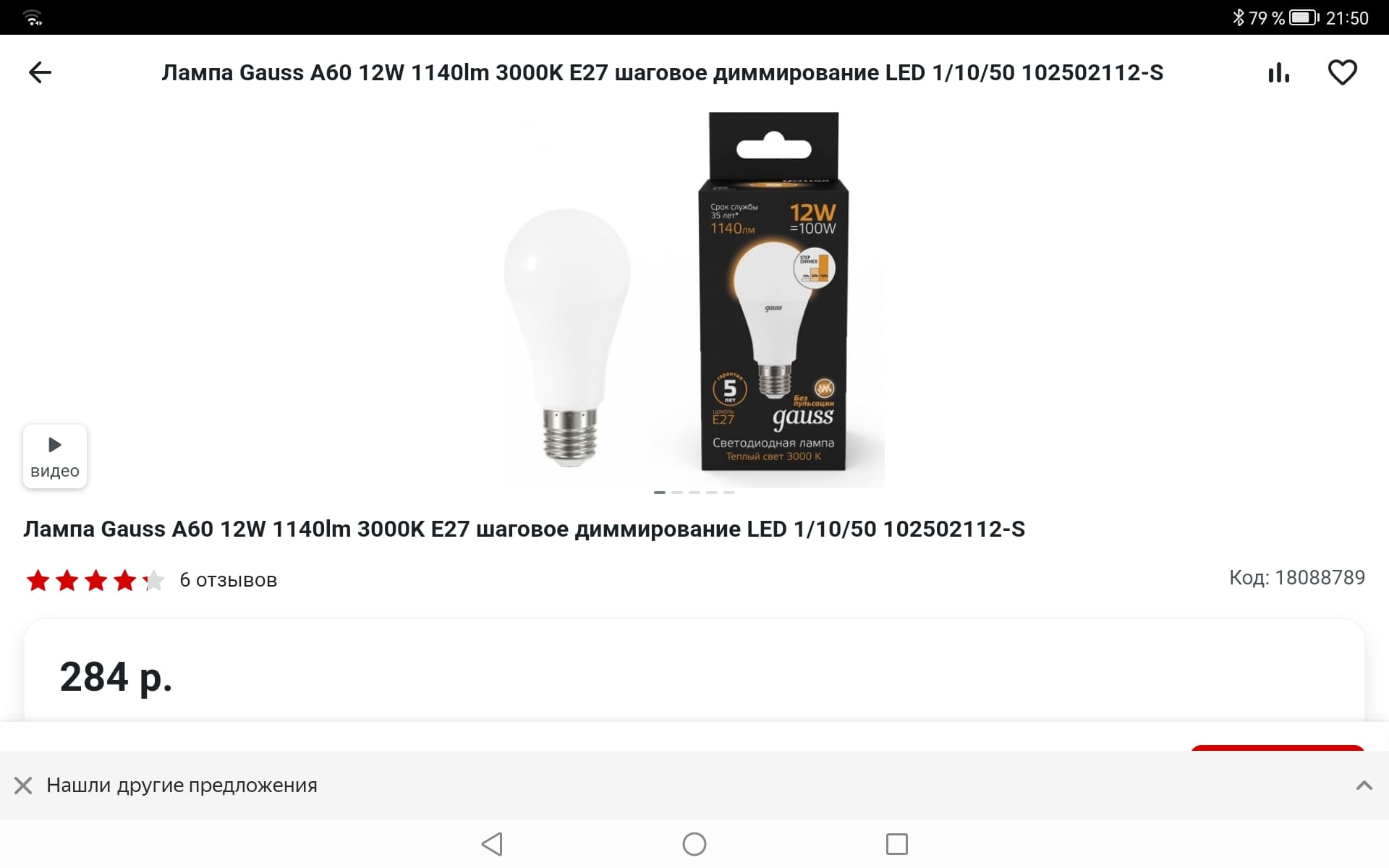Viewport: 1389px width, 868px height.
Task: Add this lamp to comparison
Action: 1278,72
